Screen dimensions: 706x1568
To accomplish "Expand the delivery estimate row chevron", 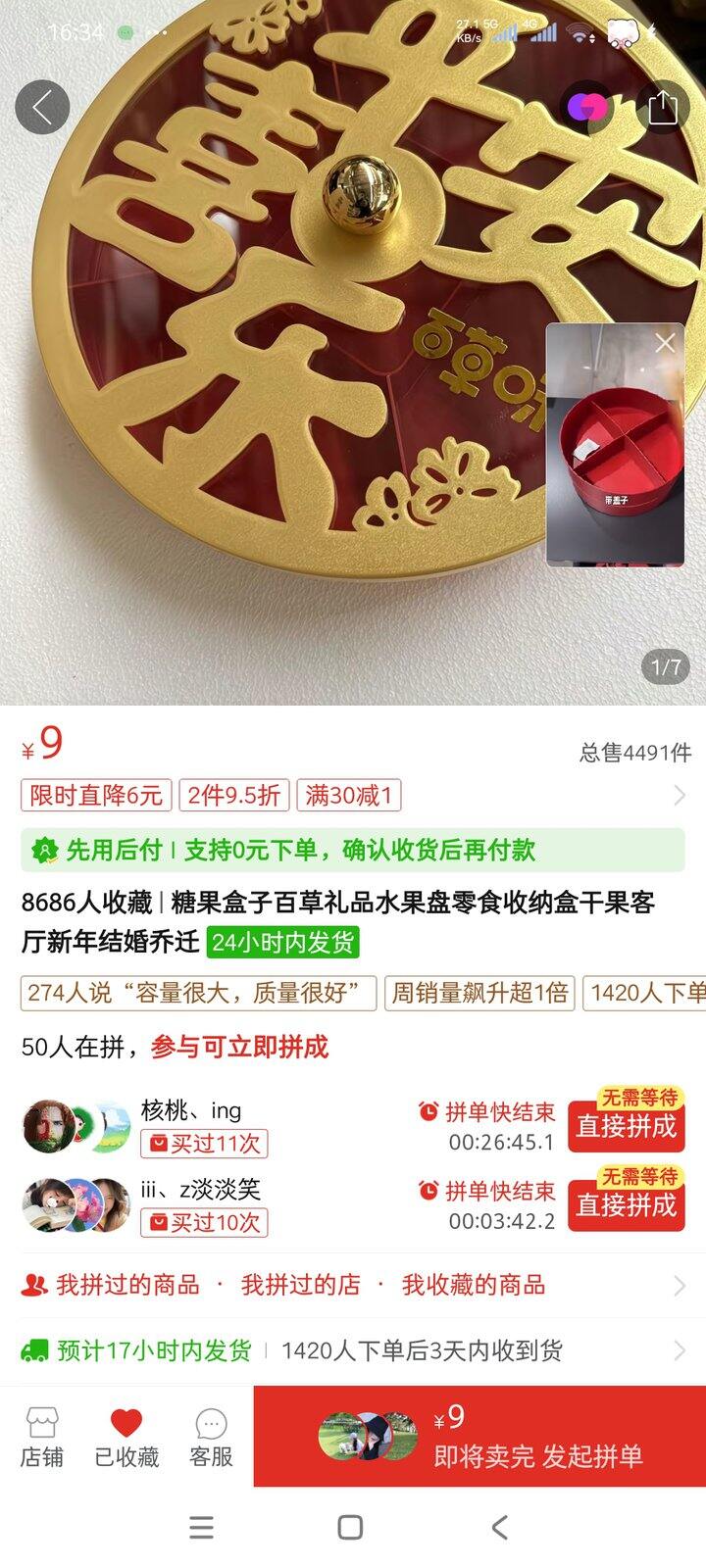I will pyautogui.click(x=682, y=1347).
